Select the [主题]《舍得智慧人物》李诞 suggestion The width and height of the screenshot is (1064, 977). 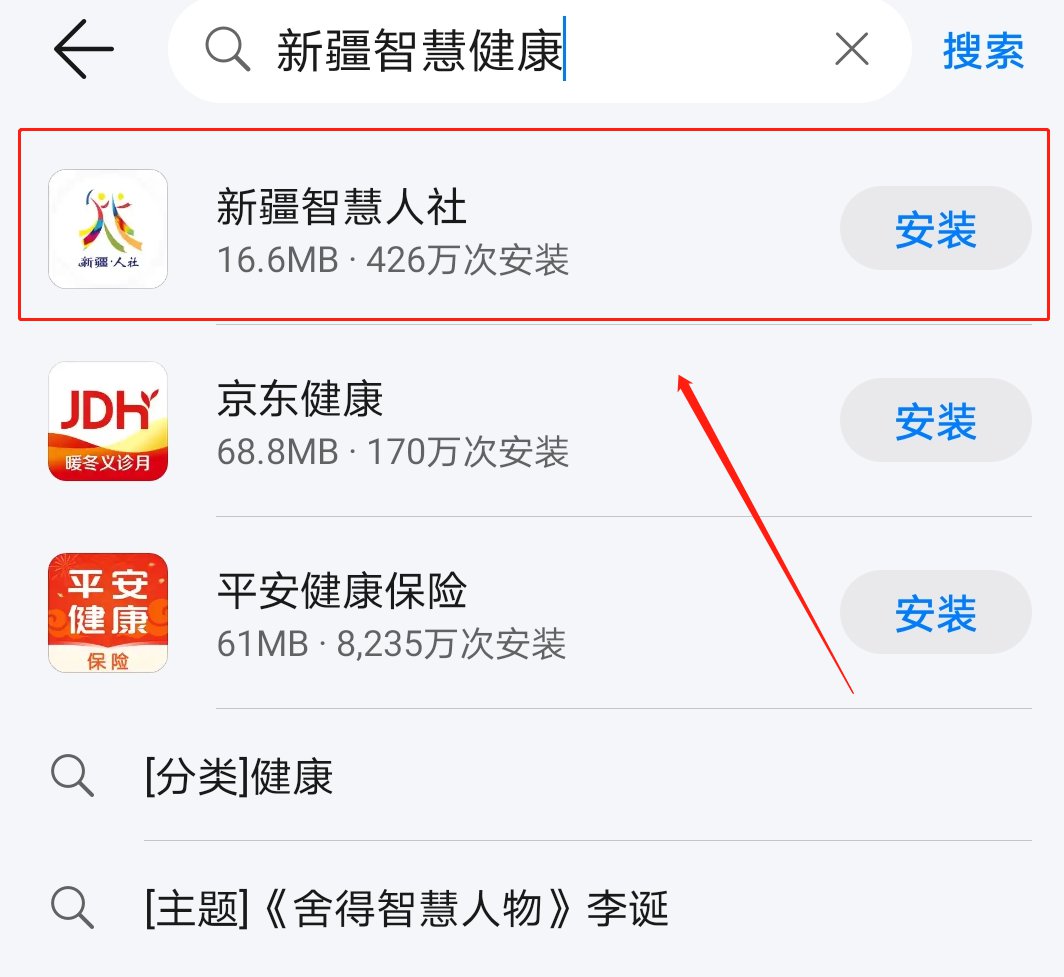[405, 909]
